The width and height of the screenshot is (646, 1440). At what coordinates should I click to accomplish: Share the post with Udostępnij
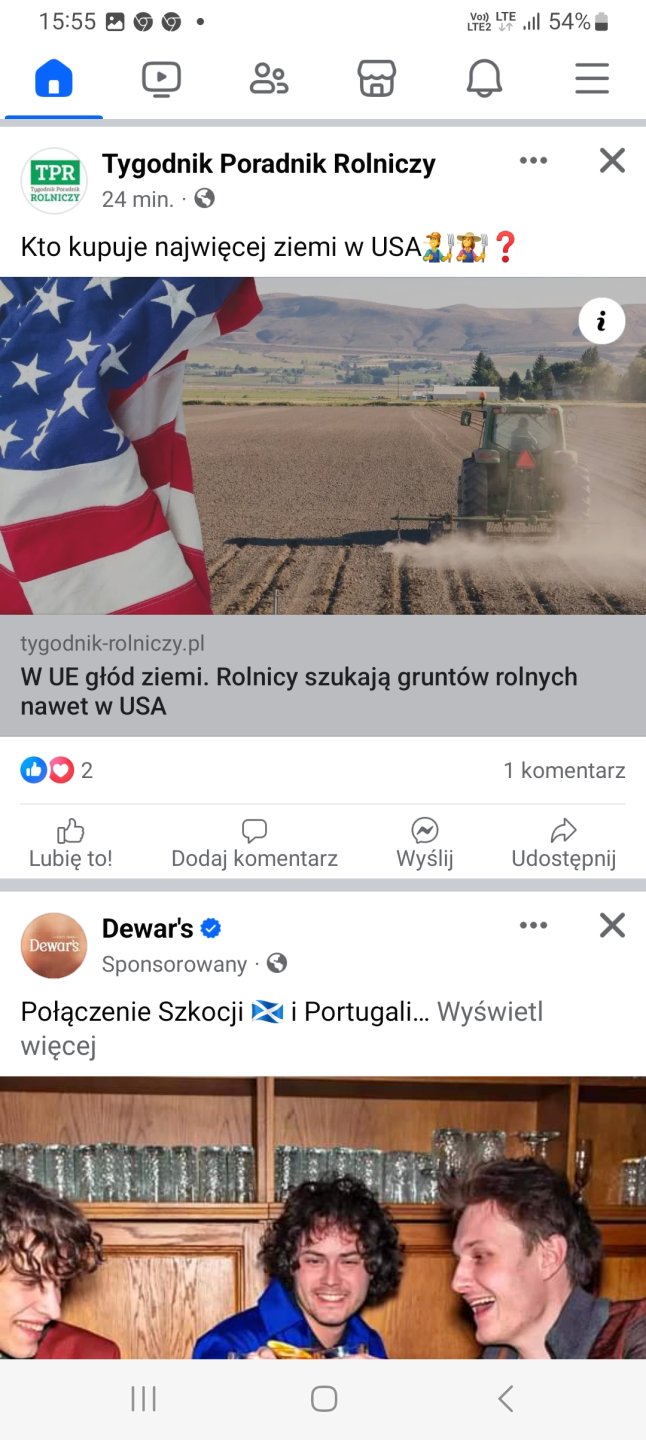(x=563, y=843)
